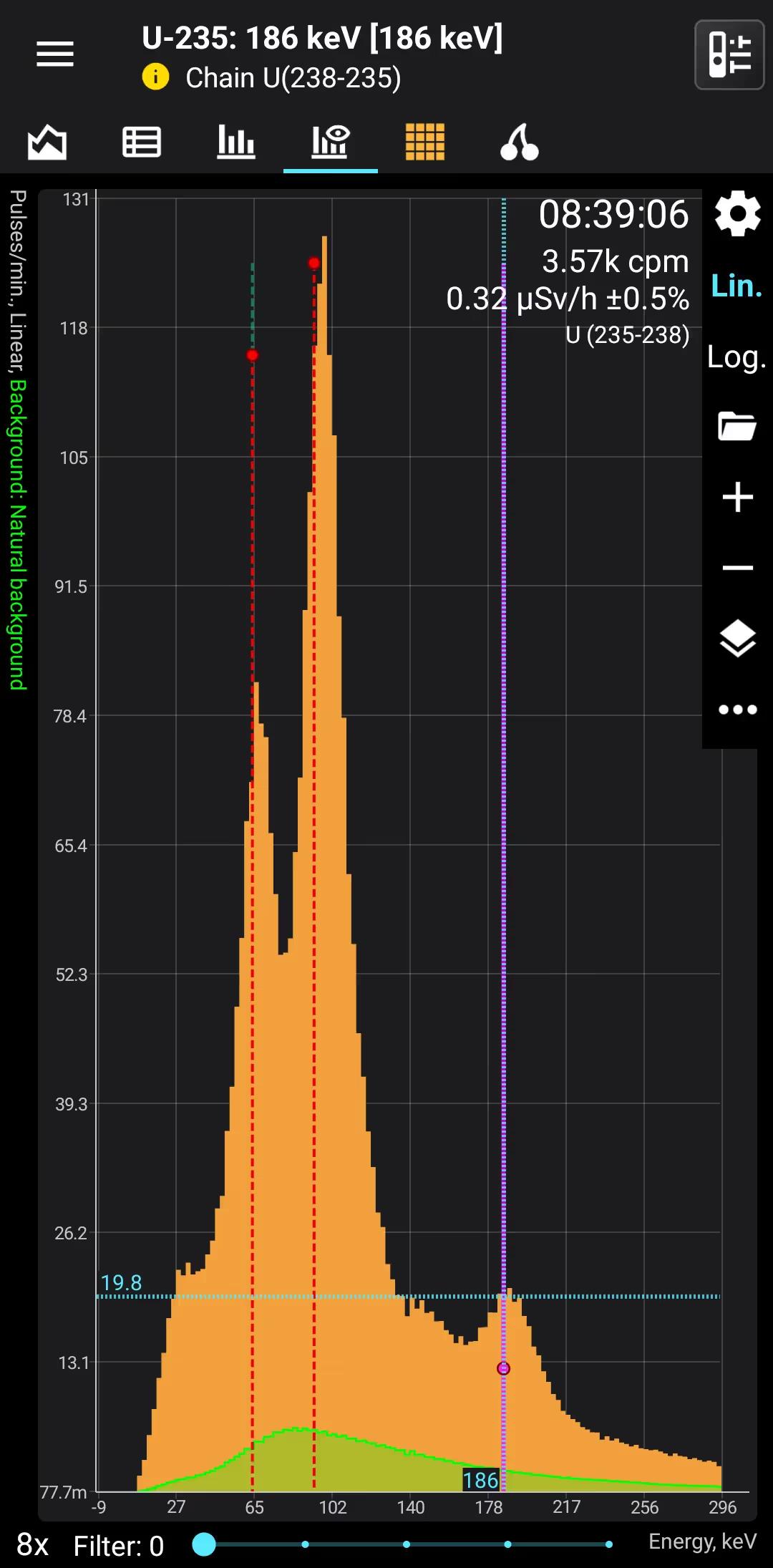Switch to the bar histogram tab
This screenshot has width=773, height=1568.
point(236,142)
